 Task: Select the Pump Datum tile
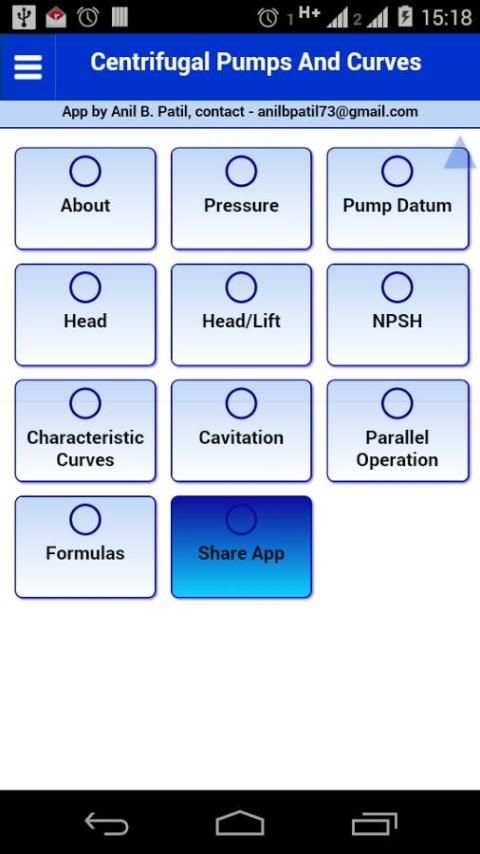click(398, 199)
